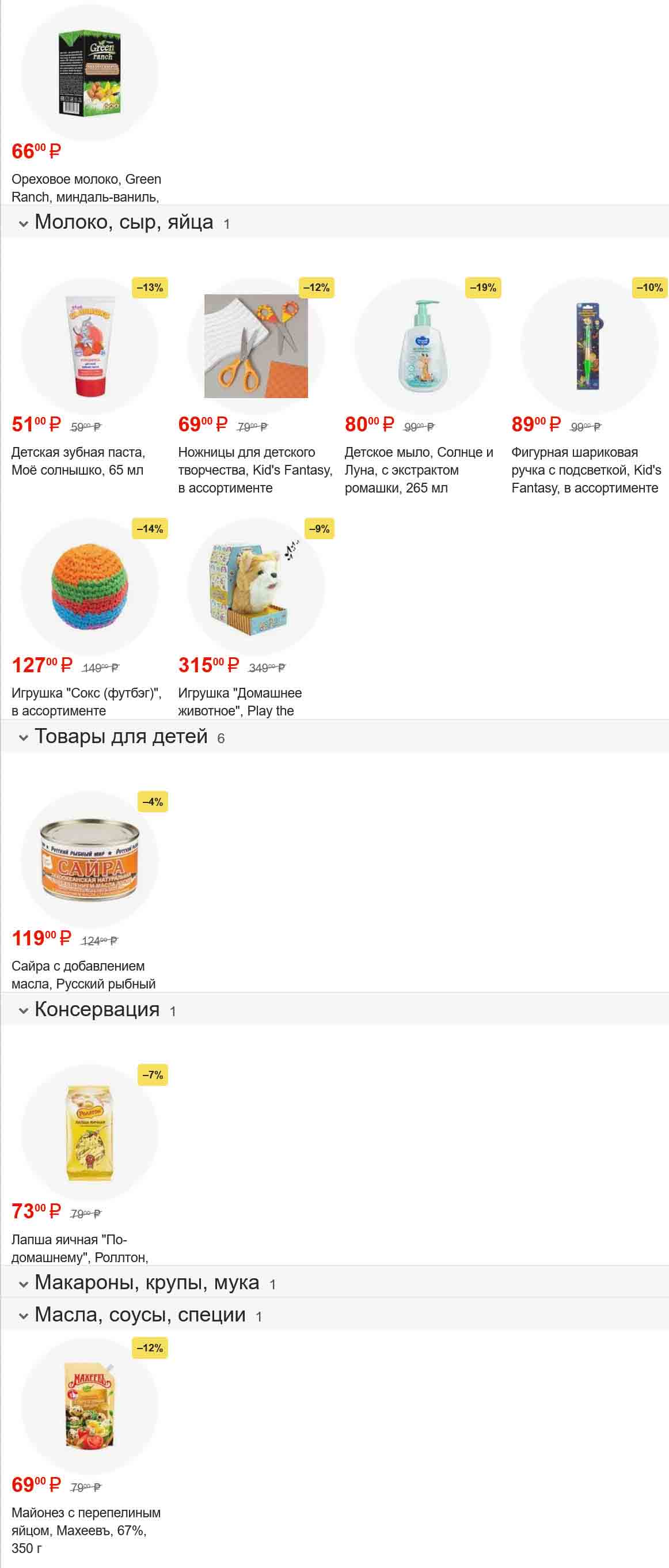Toggle the Консервация category header
The width and height of the screenshot is (669, 1568).
(x=97, y=1009)
